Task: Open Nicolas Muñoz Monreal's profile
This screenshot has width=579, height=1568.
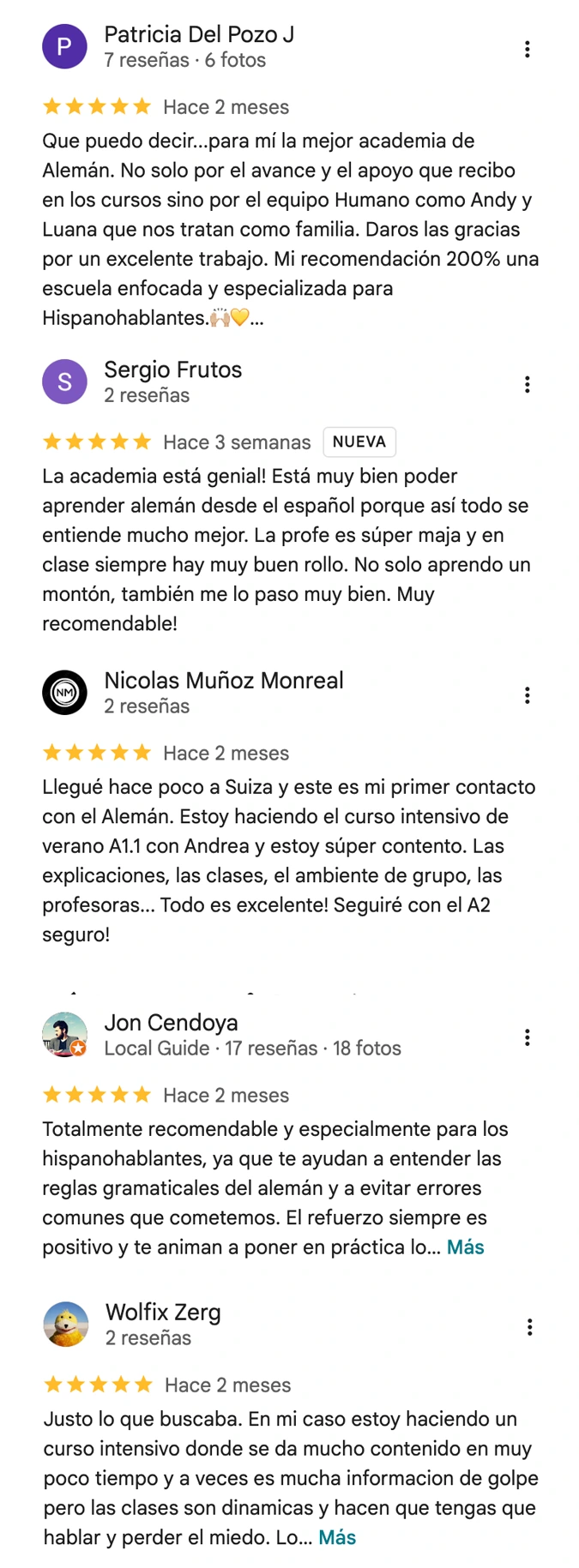Action: tap(223, 681)
